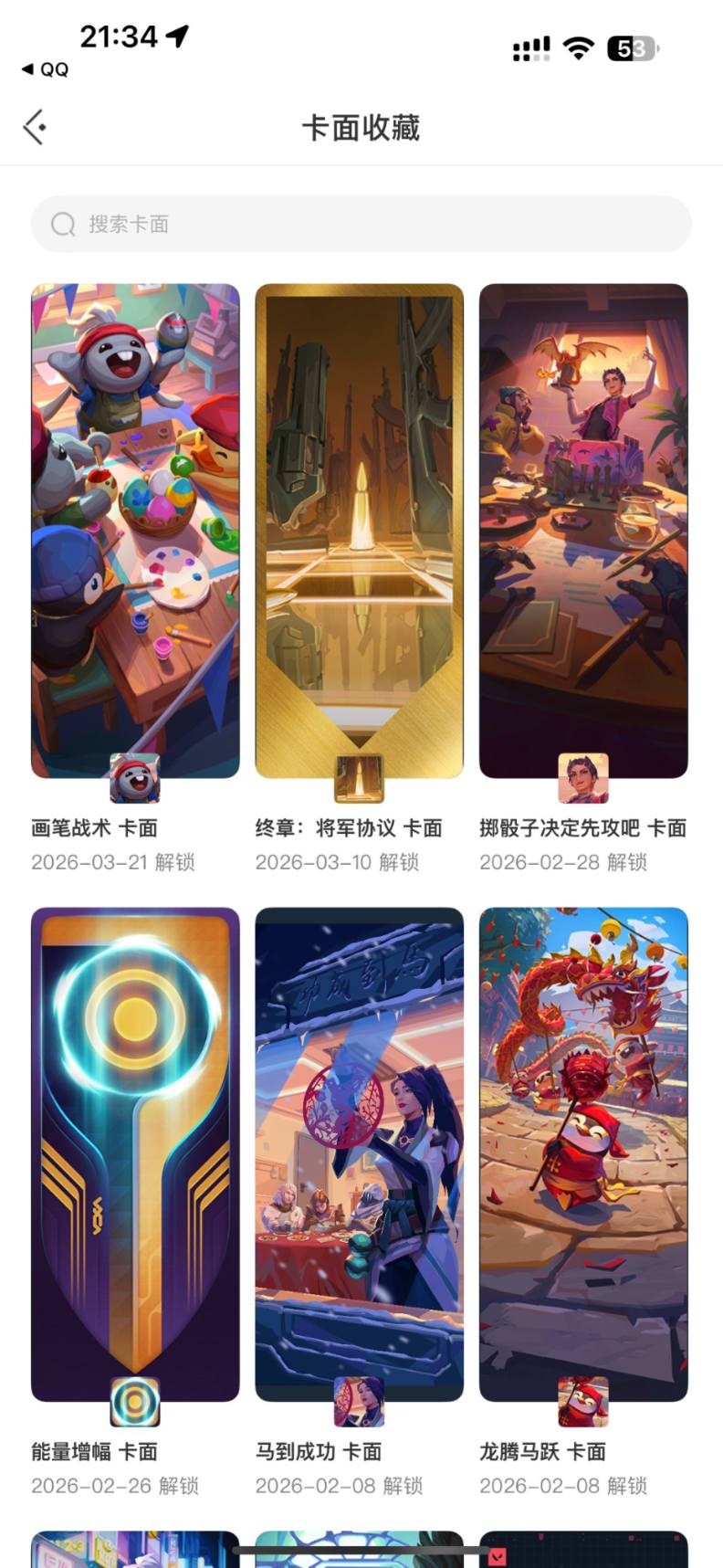Tap the avatar badge on 画笔战术 card
Viewport: 723px width, 1568px height.
134,777
